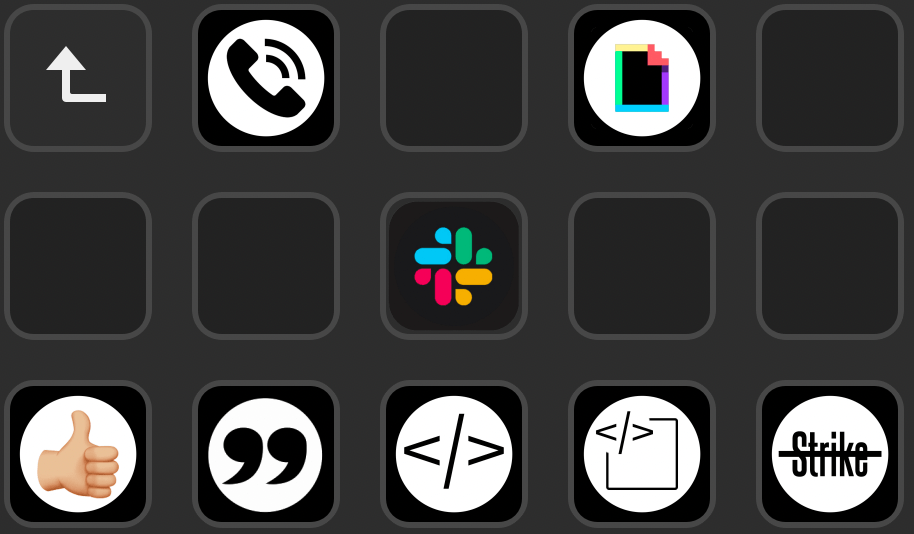The height and width of the screenshot is (534, 914).
Task: Start a call with the phone key
Action: point(266,77)
